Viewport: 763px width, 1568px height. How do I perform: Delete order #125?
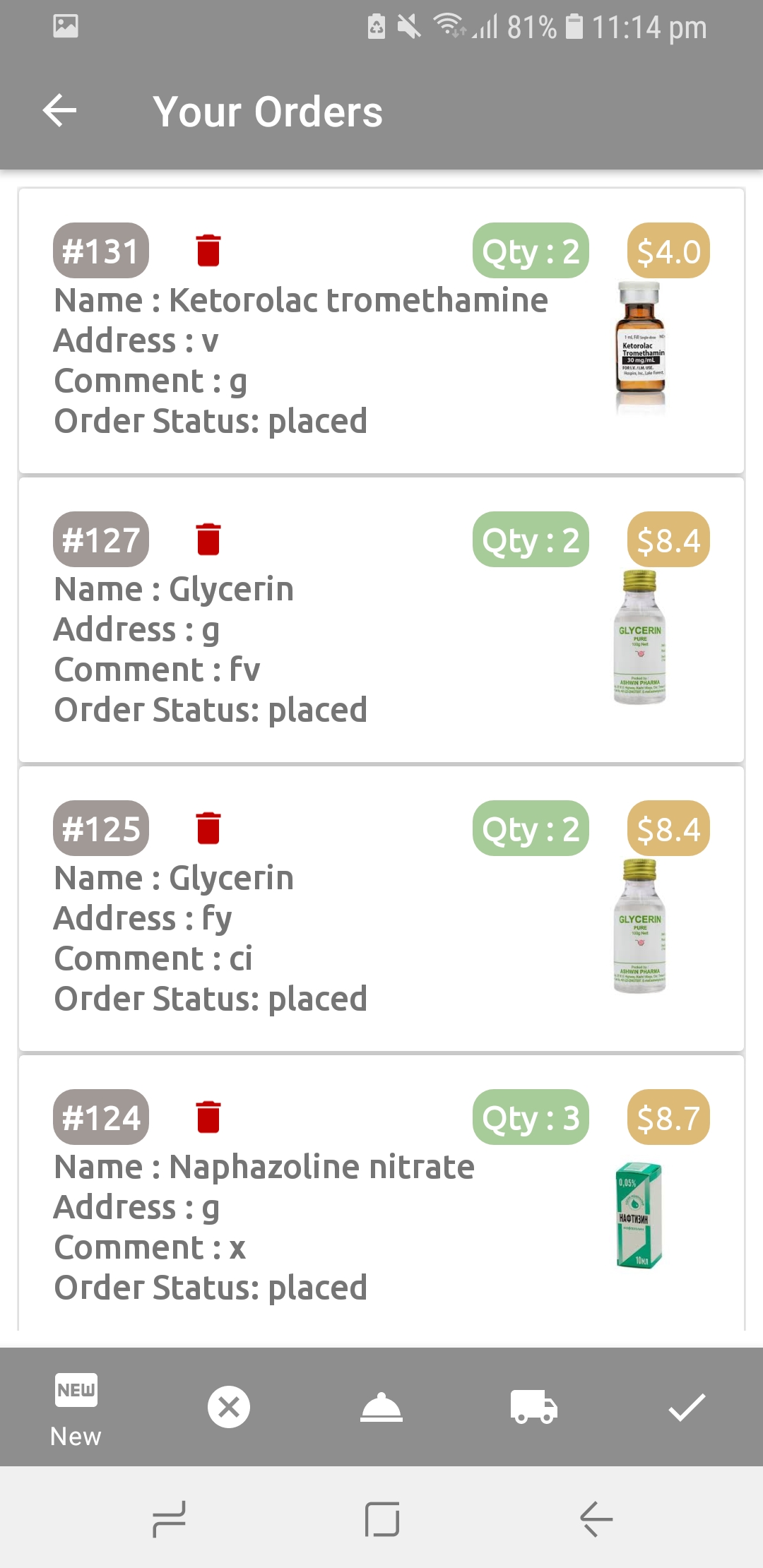tap(208, 828)
